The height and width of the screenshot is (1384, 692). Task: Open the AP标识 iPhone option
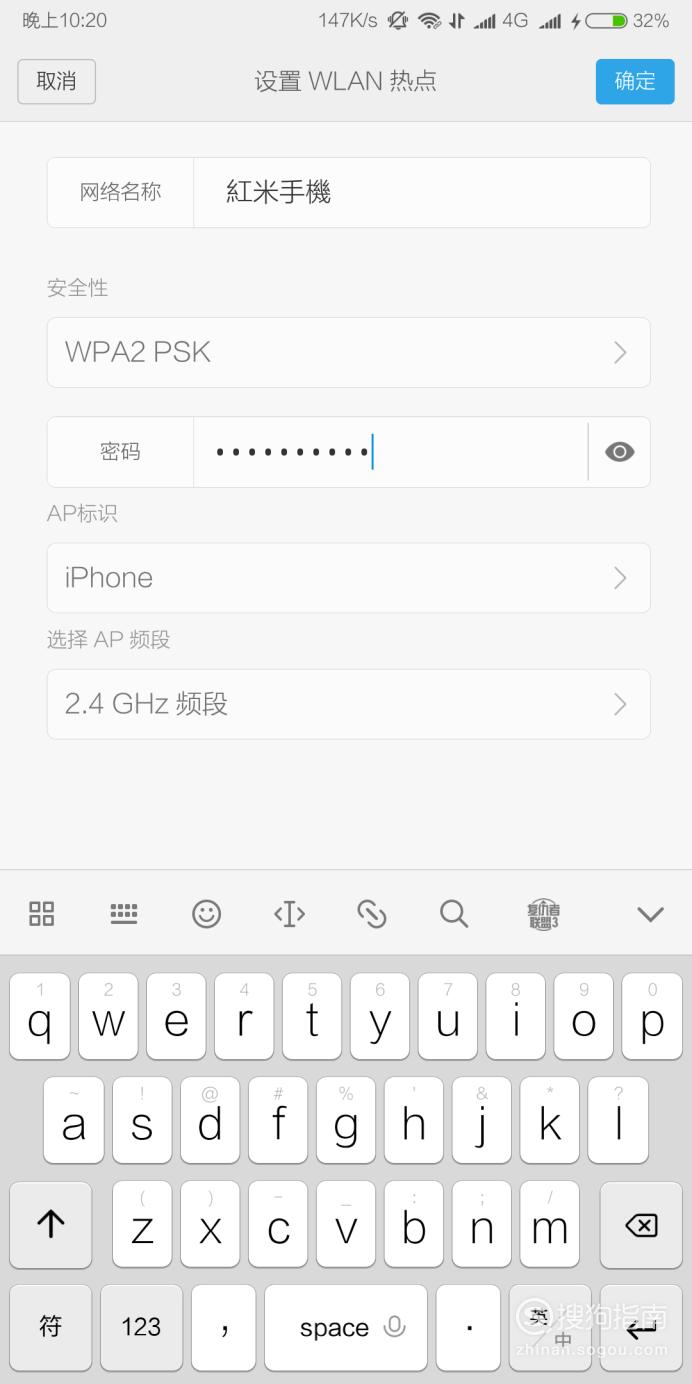click(349, 578)
